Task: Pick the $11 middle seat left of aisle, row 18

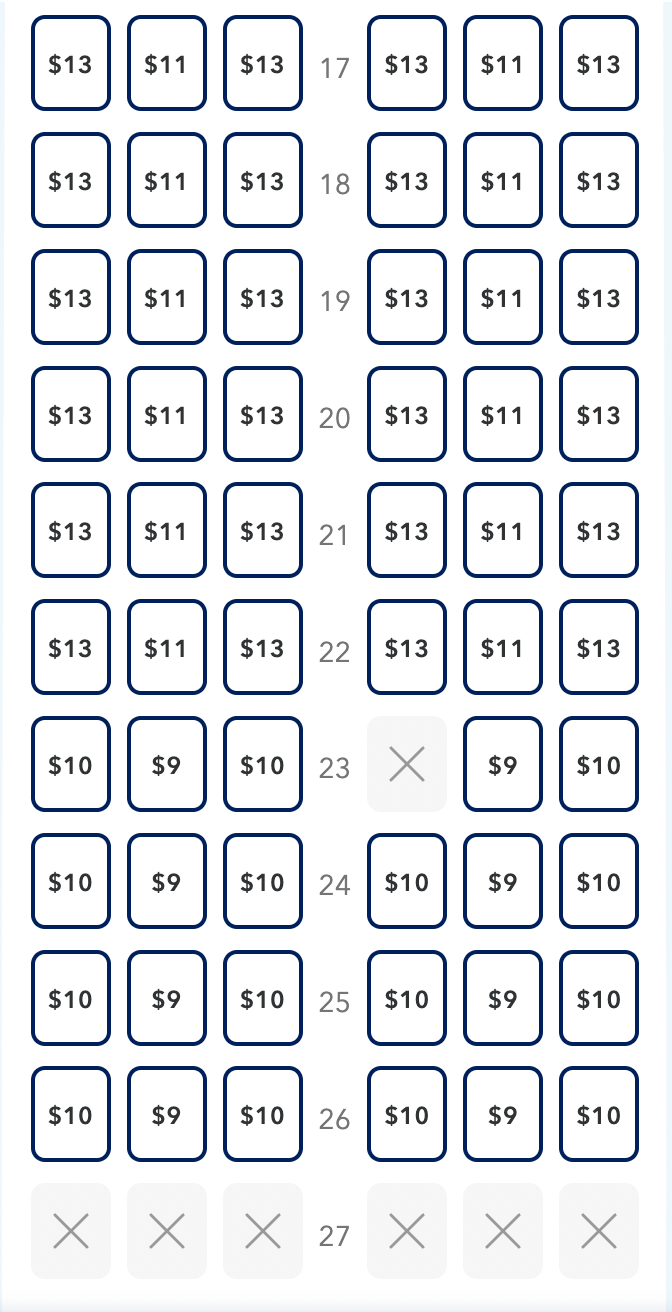Action: tap(167, 181)
